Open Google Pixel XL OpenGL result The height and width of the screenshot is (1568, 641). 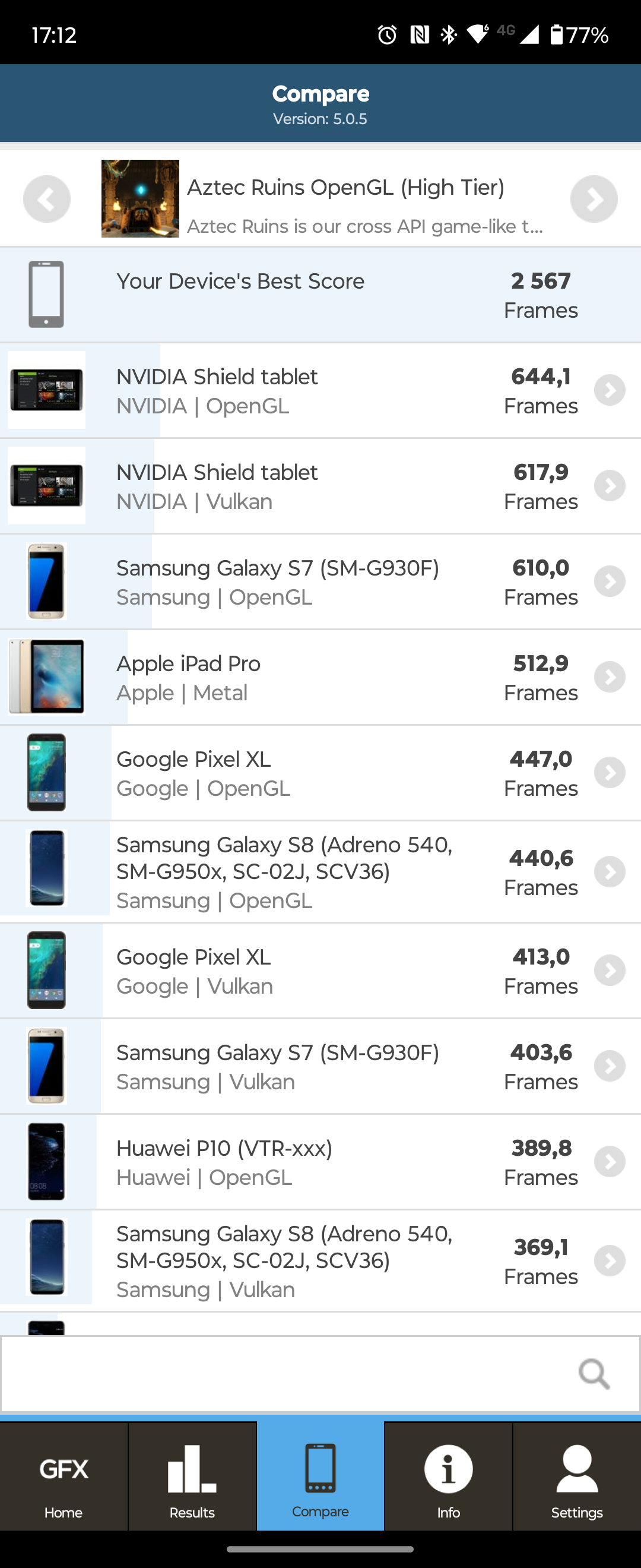tap(320, 773)
